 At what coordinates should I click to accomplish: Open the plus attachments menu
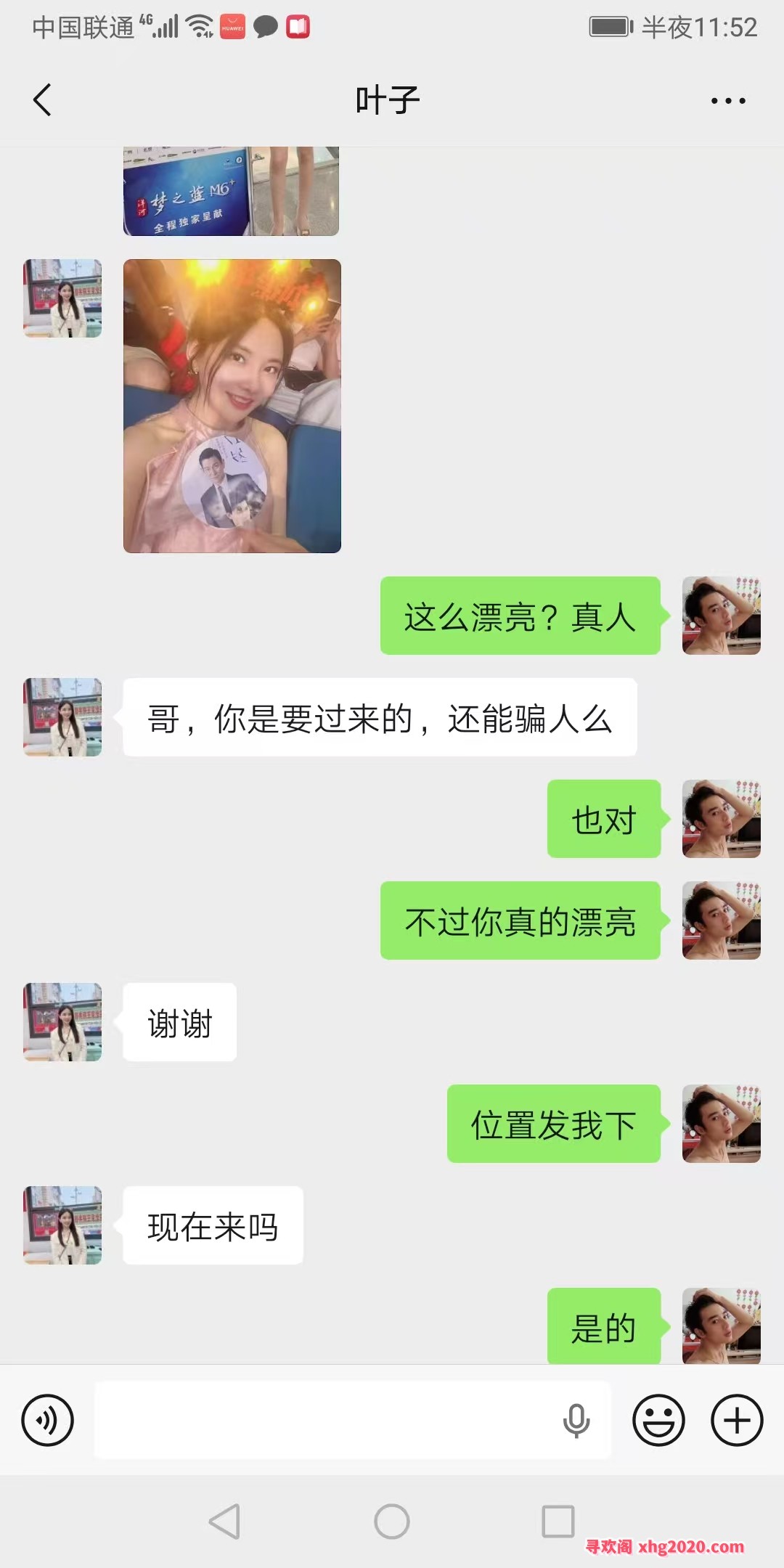[x=736, y=1420]
